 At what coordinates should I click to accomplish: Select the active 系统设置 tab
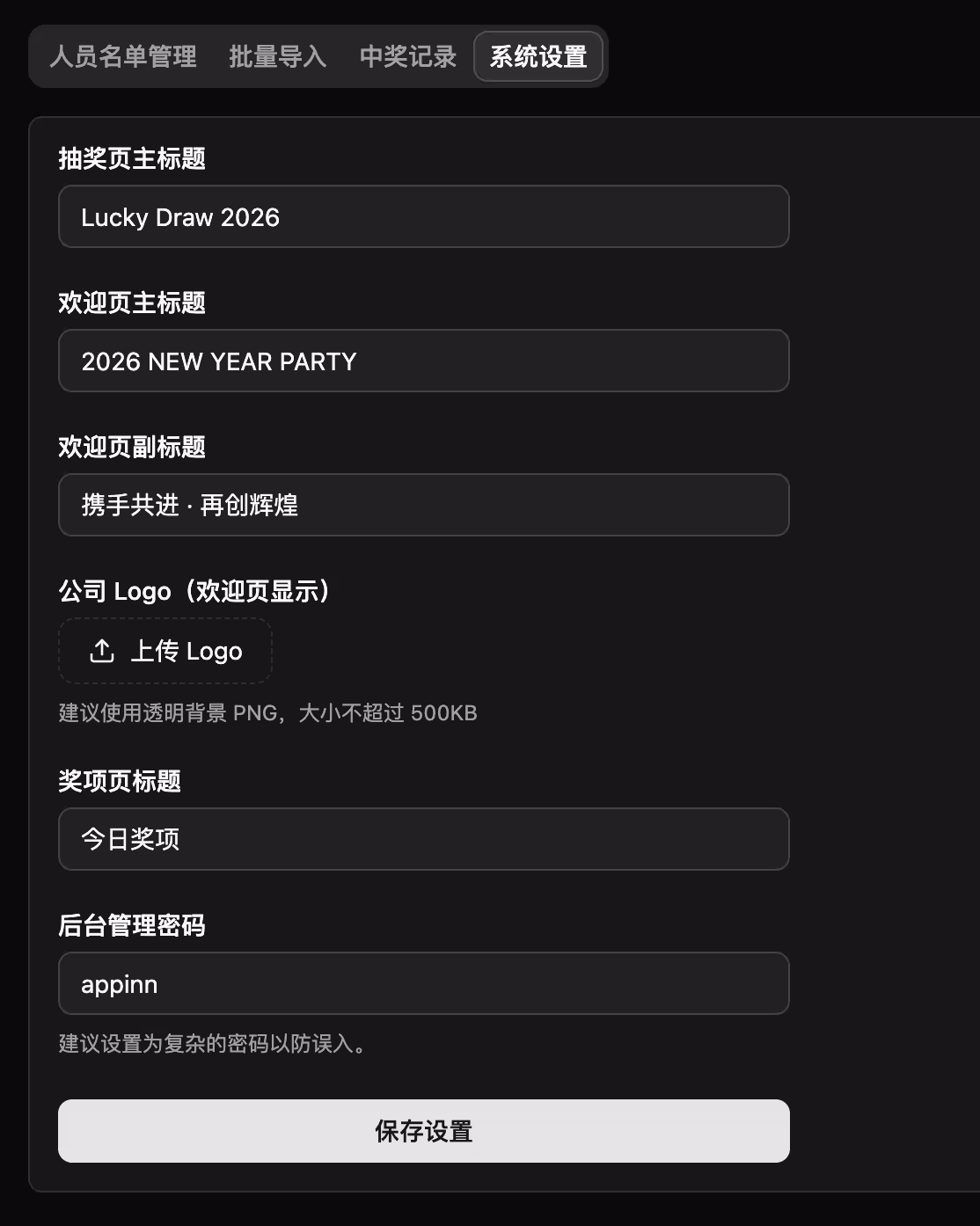(538, 56)
